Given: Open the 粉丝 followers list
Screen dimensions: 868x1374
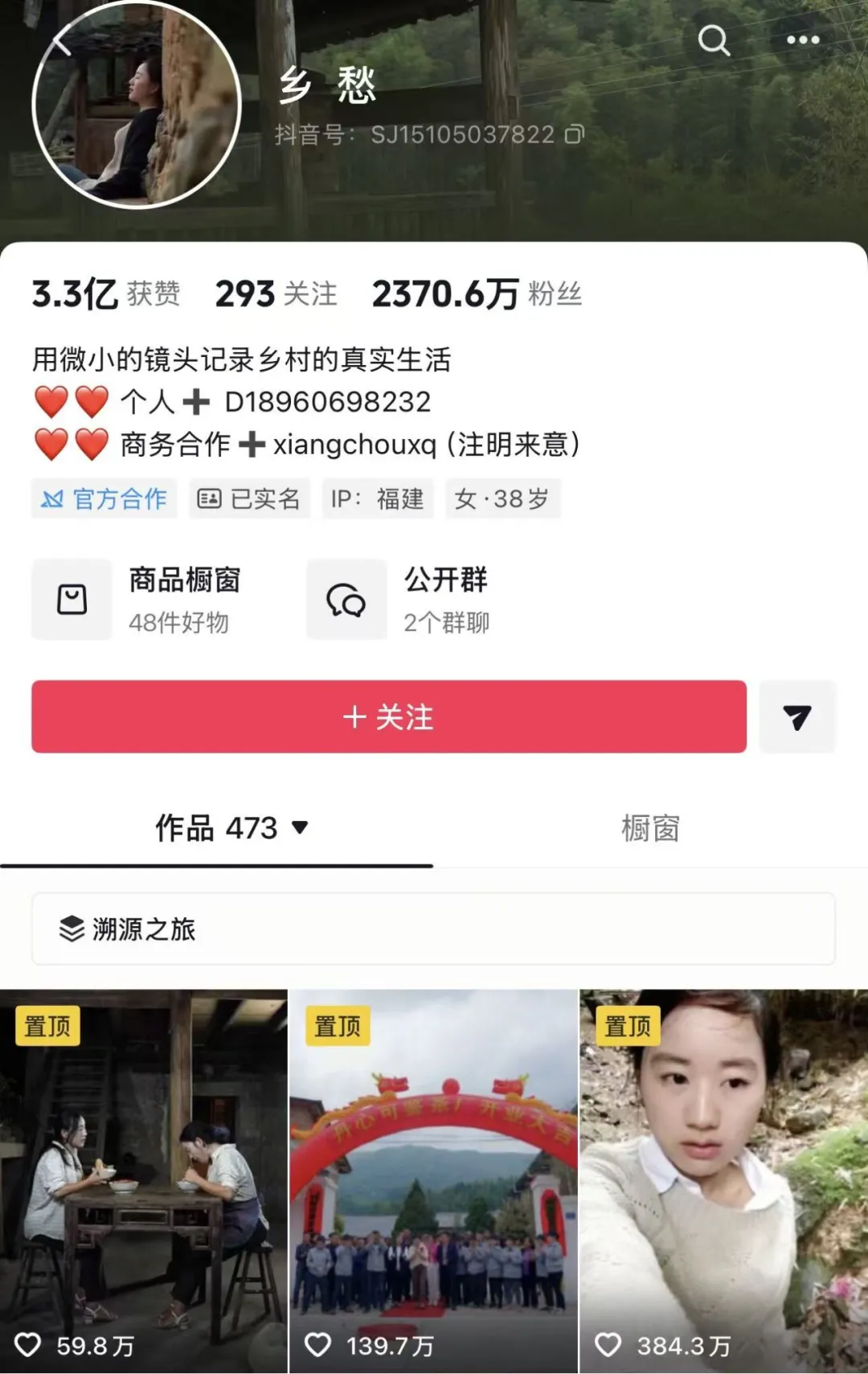Looking at the screenshot, I should point(477,294).
